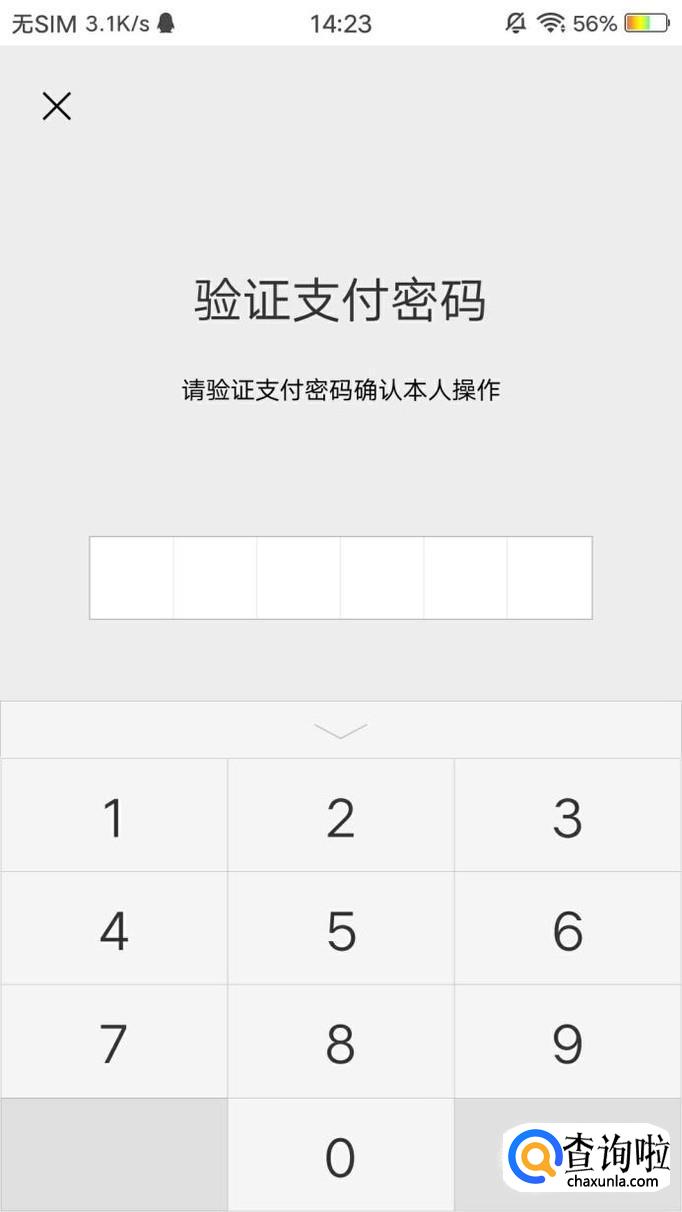Screen dimensions: 682x1212
Task: Close the payment password verification screen
Action: 57,106
